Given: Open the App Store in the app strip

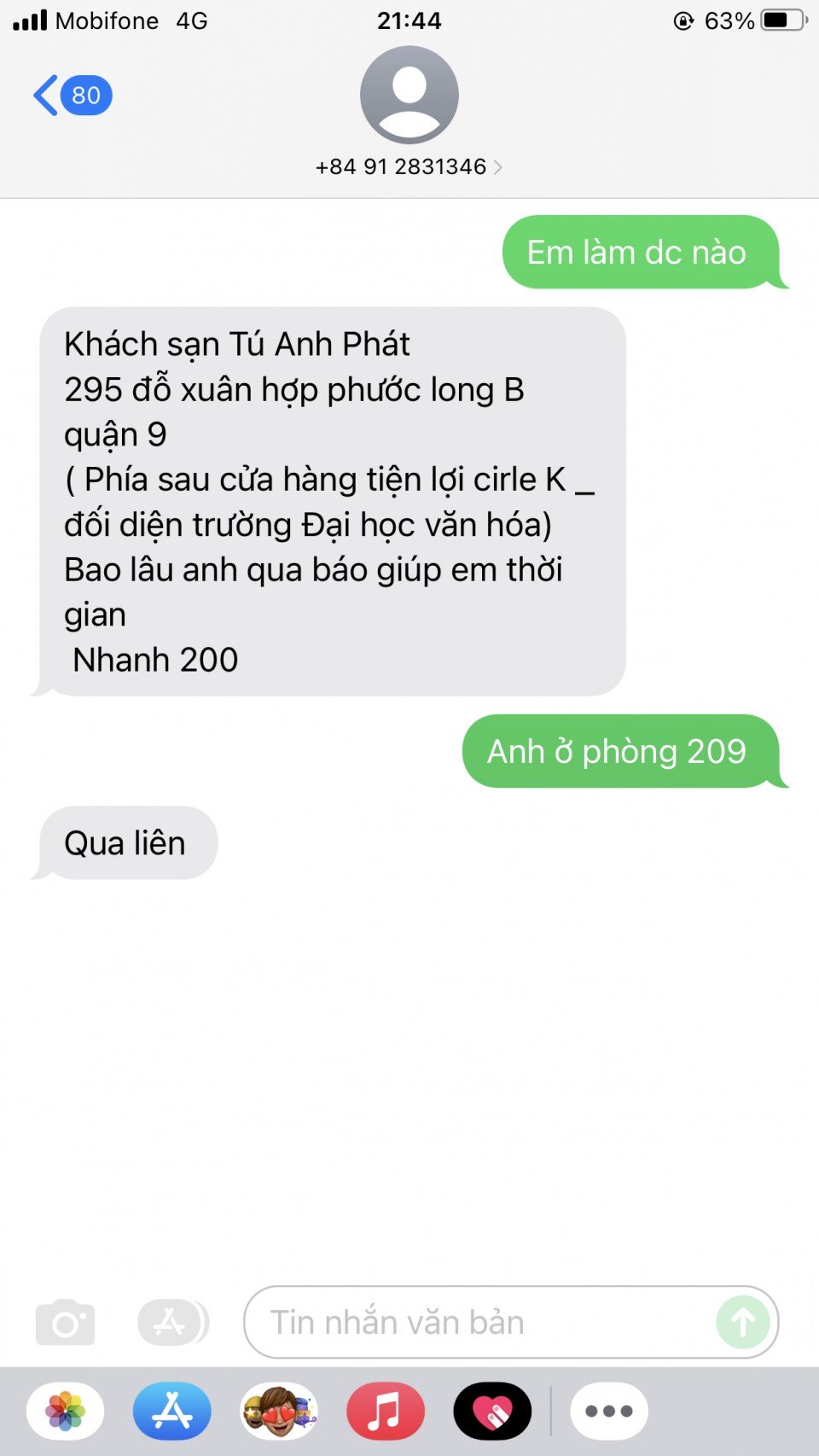Looking at the screenshot, I should [x=172, y=1412].
